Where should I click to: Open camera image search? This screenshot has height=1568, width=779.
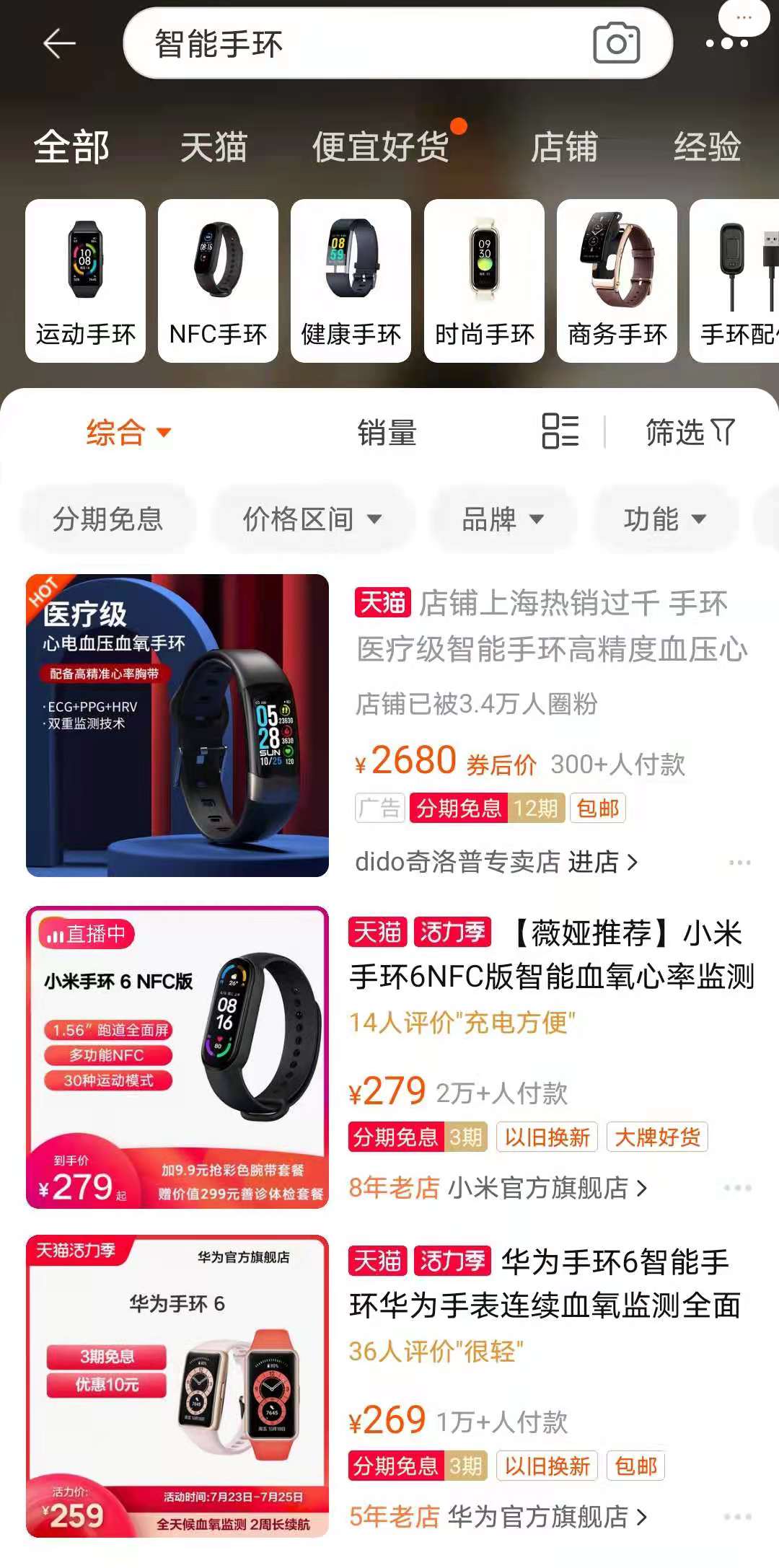[616, 44]
